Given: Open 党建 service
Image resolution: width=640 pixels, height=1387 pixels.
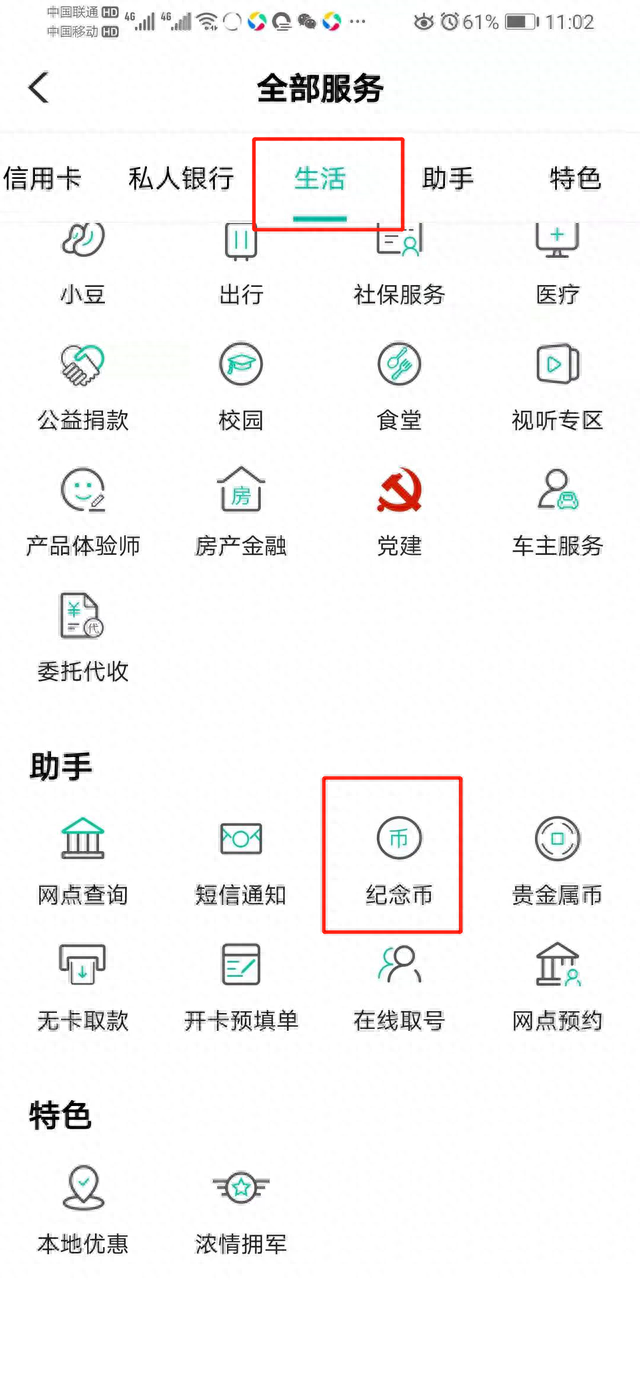Looking at the screenshot, I should (x=399, y=511).
